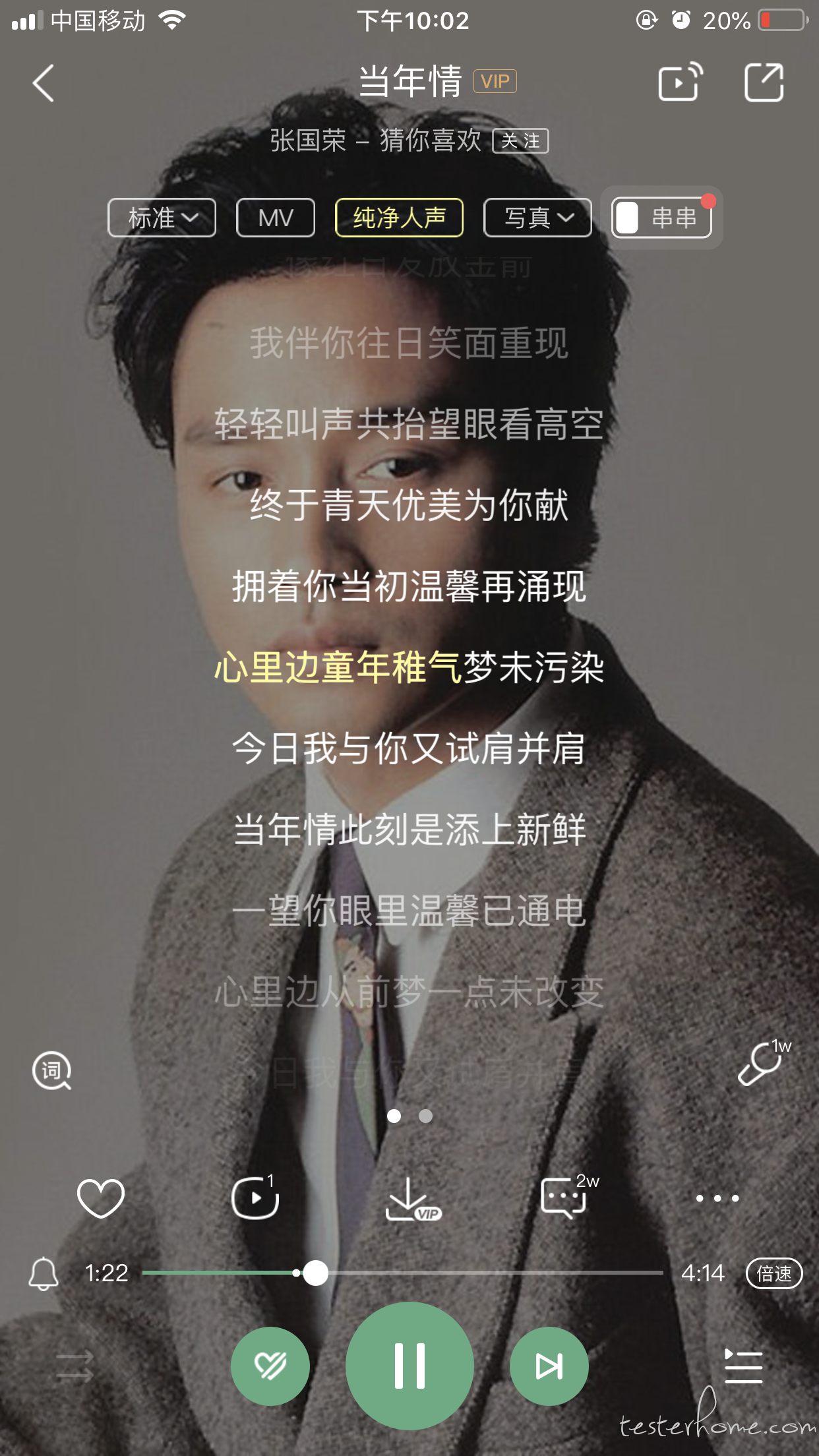Image resolution: width=819 pixels, height=1456 pixels.
Task: Open the 串串 feature
Action: coord(661,218)
